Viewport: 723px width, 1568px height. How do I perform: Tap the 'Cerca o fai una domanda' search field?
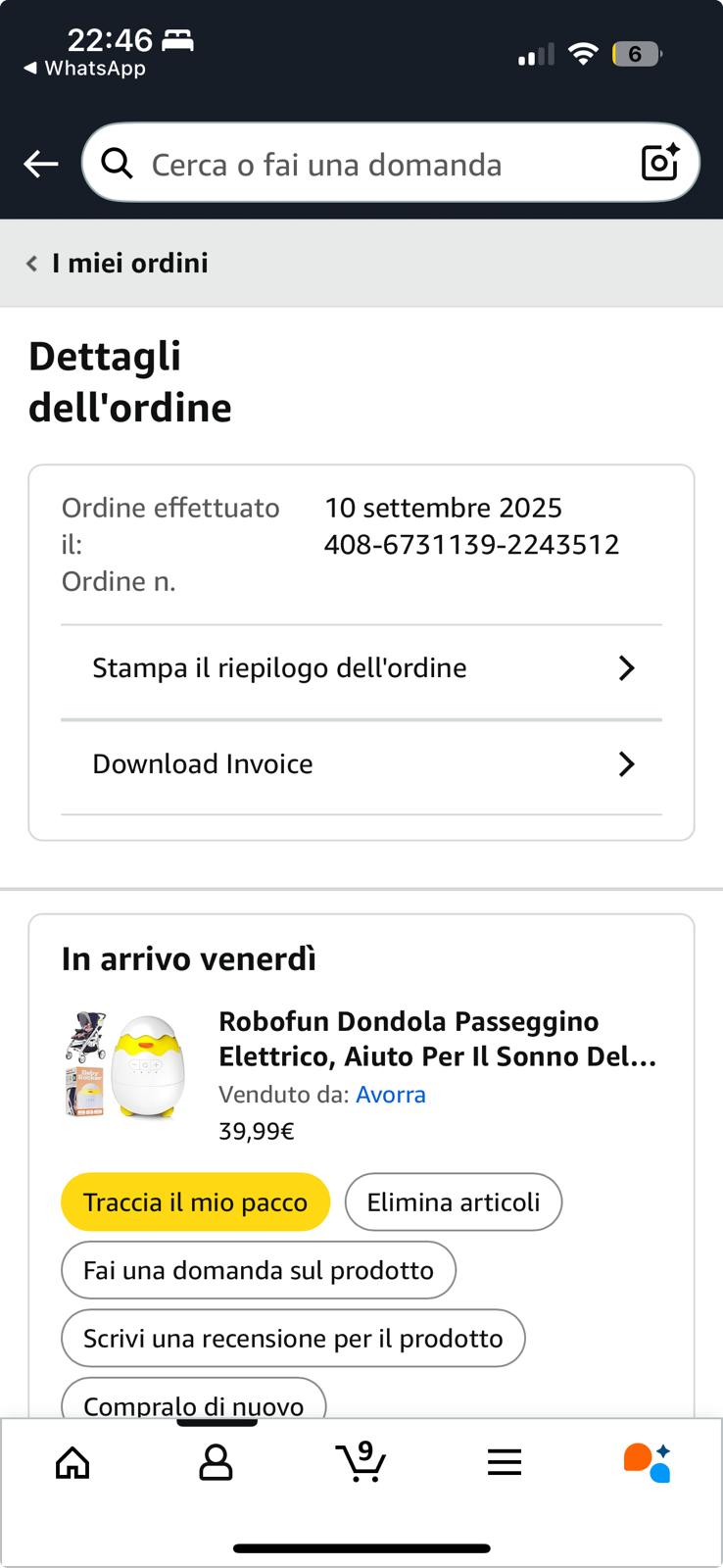click(x=372, y=164)
